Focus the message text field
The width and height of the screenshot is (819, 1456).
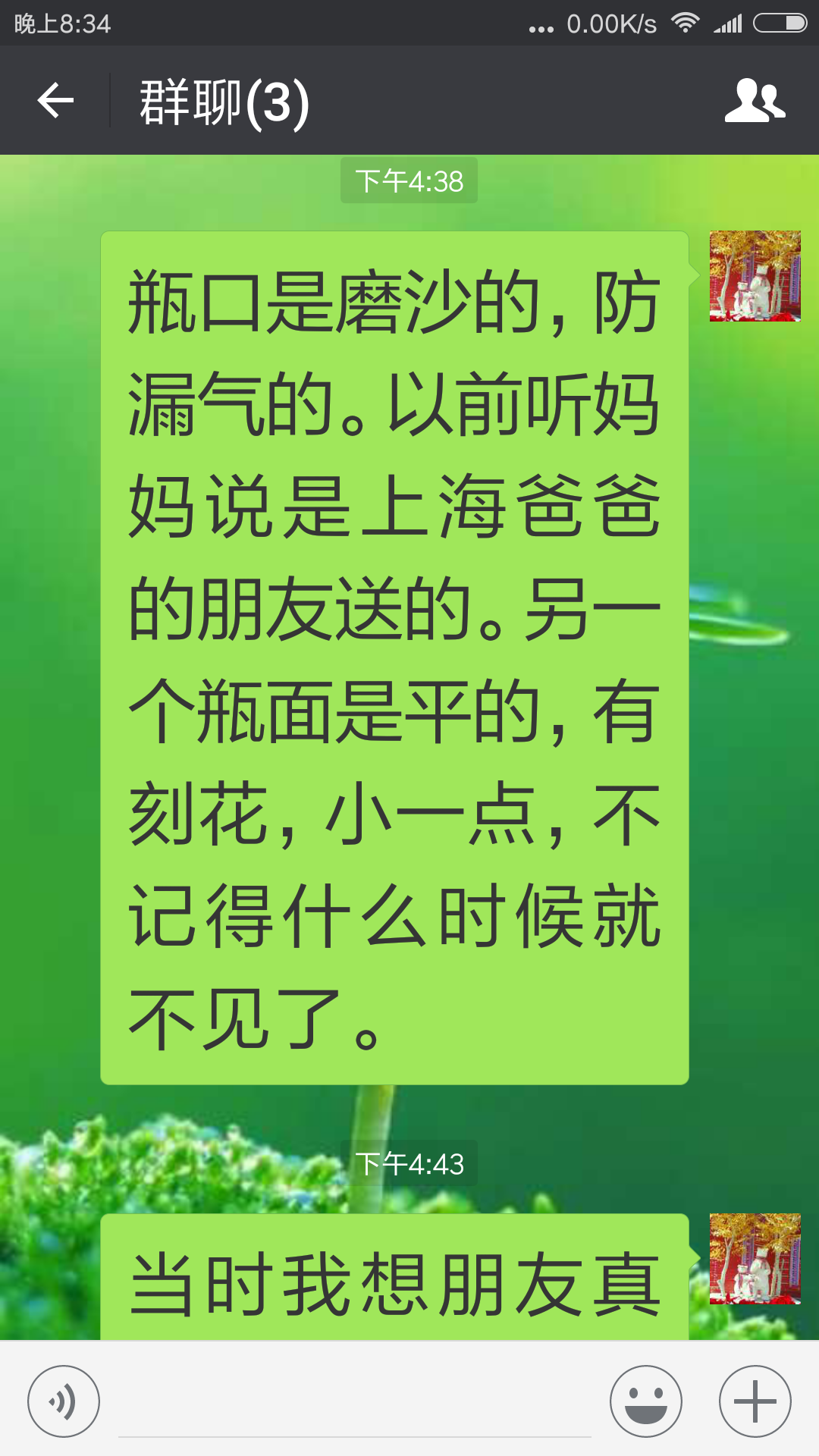(355, 1403)
